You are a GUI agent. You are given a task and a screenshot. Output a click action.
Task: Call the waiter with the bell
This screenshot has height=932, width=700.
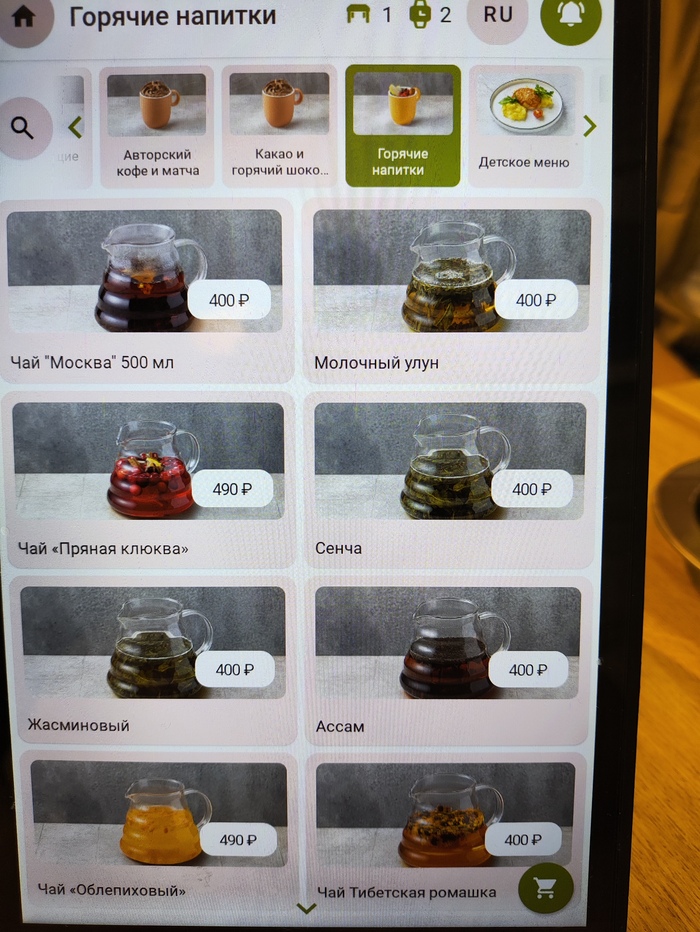[571, 17]
